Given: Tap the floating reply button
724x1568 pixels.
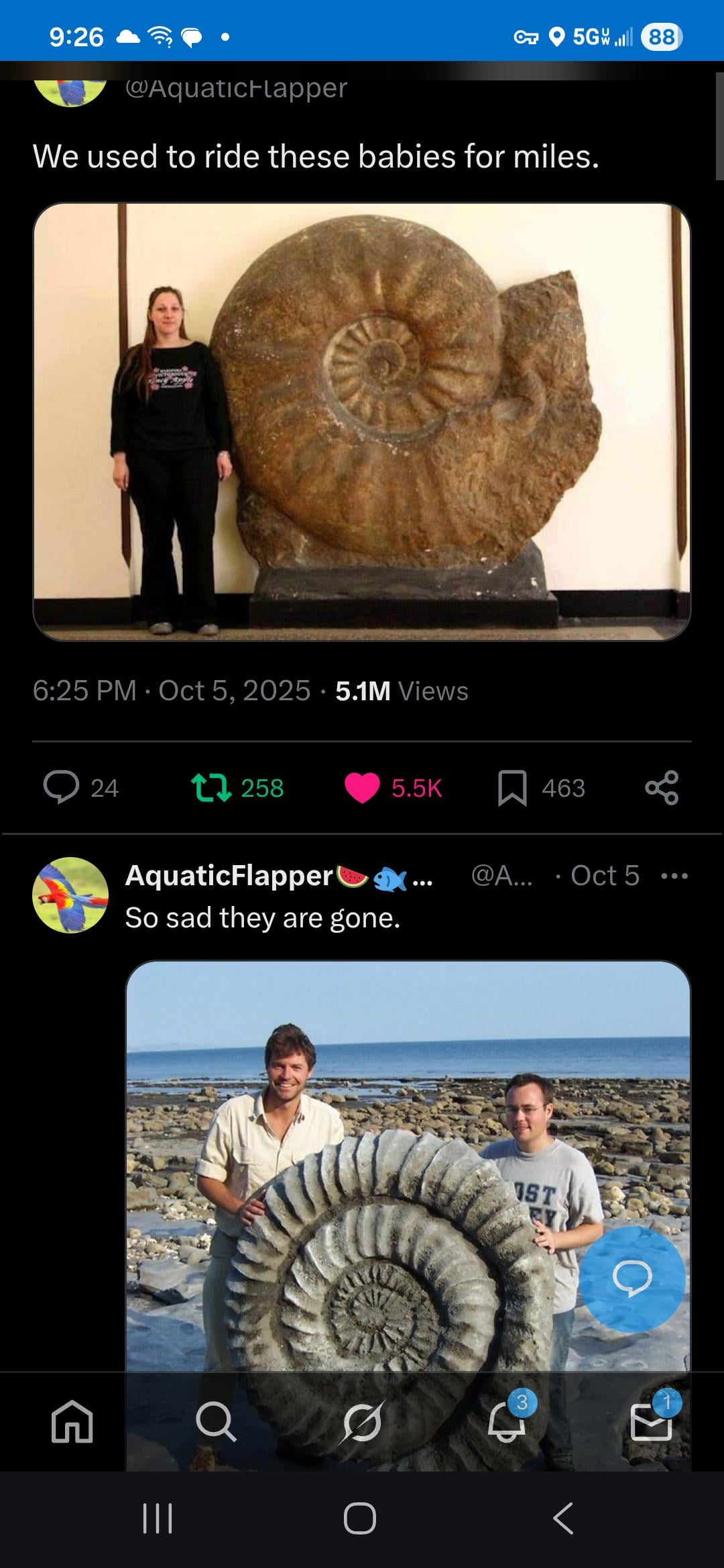Looking at the screenshot, I should (x=632, y=1278).
